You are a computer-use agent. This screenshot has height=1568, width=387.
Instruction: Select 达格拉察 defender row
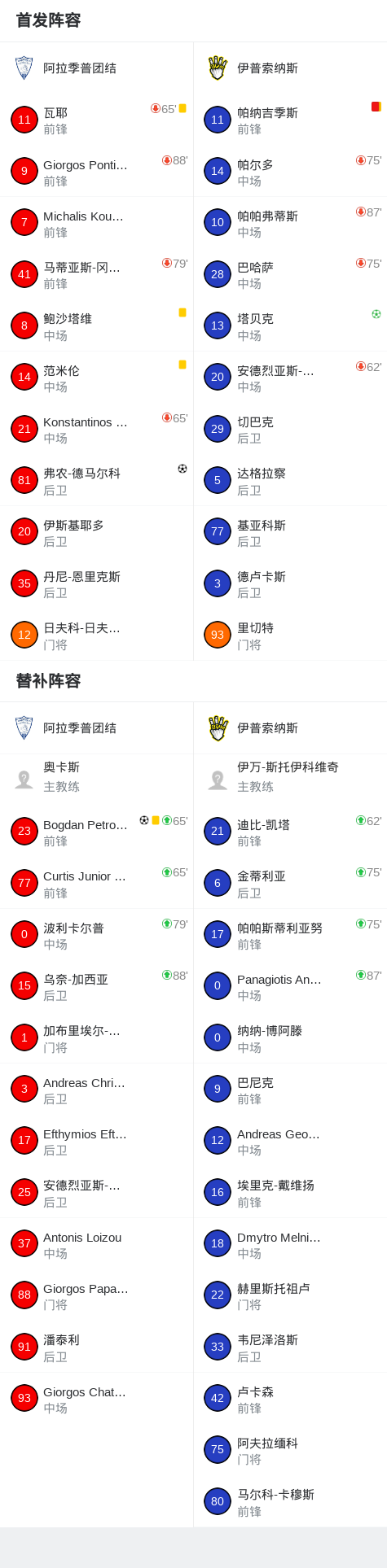(290, 481)
